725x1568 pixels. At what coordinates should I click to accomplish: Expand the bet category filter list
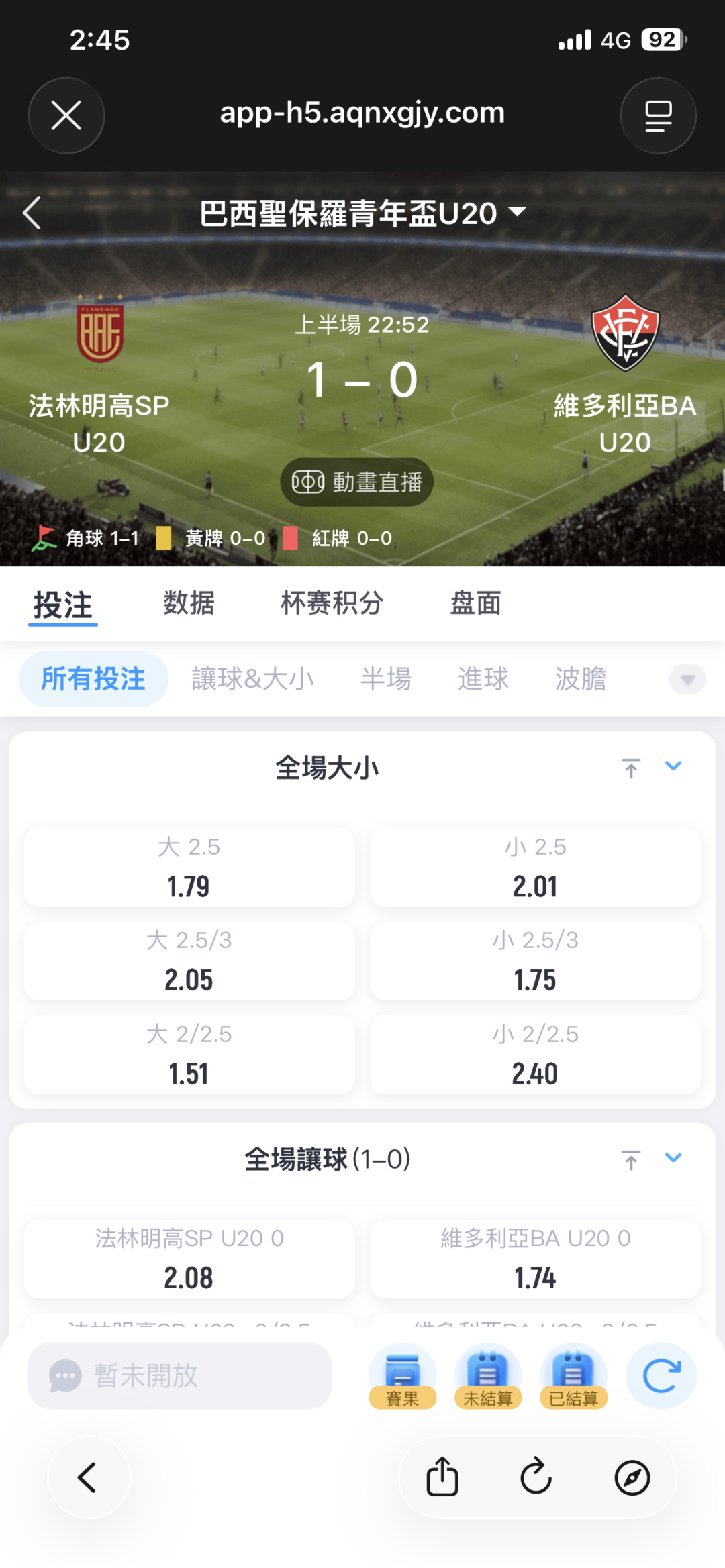pos(687,680)
